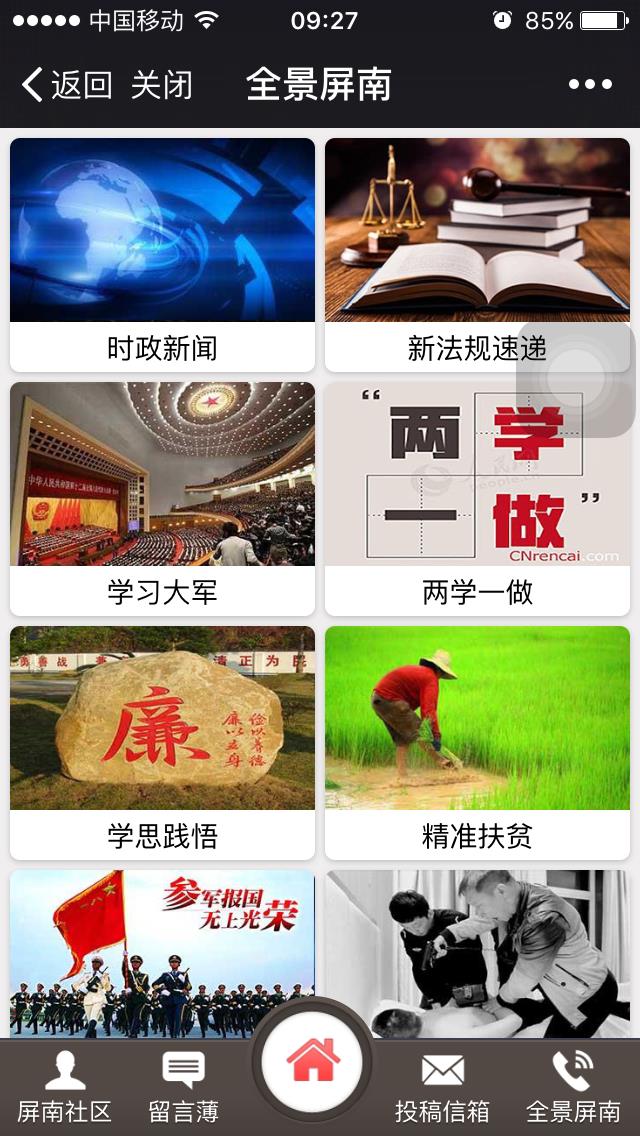Tap the red home button
640x1136 pixels.
pyautogui.click(x=313, y=1061)
